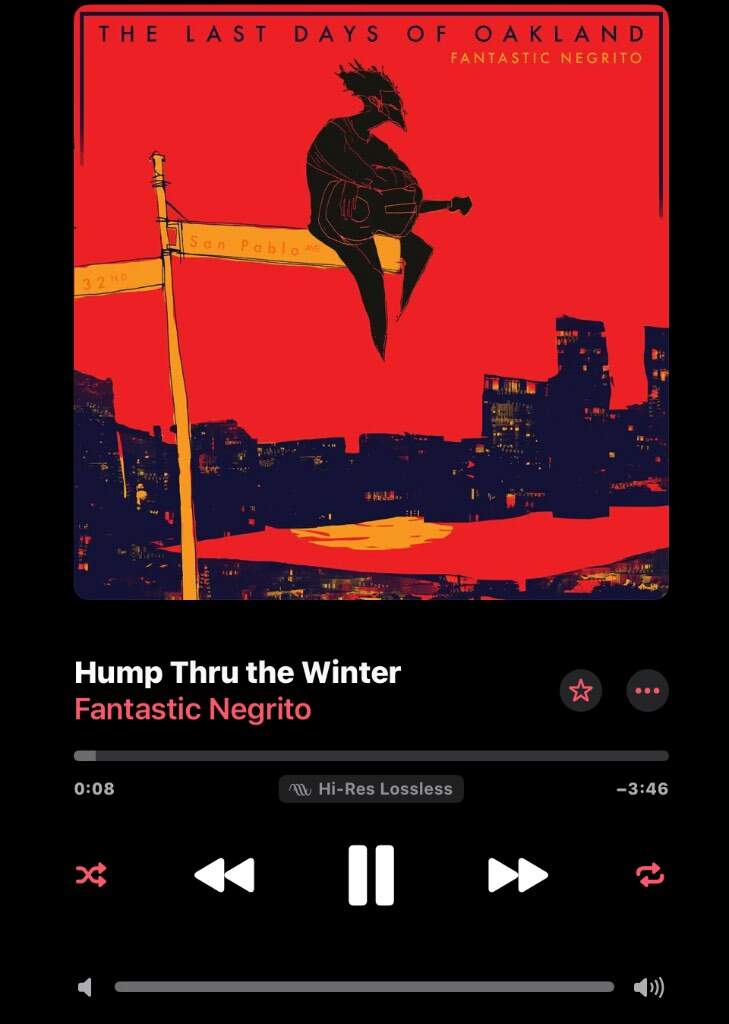Seek within the song progress bar
The height and width of the screenshot is (1024, 729).
[371, 756]
